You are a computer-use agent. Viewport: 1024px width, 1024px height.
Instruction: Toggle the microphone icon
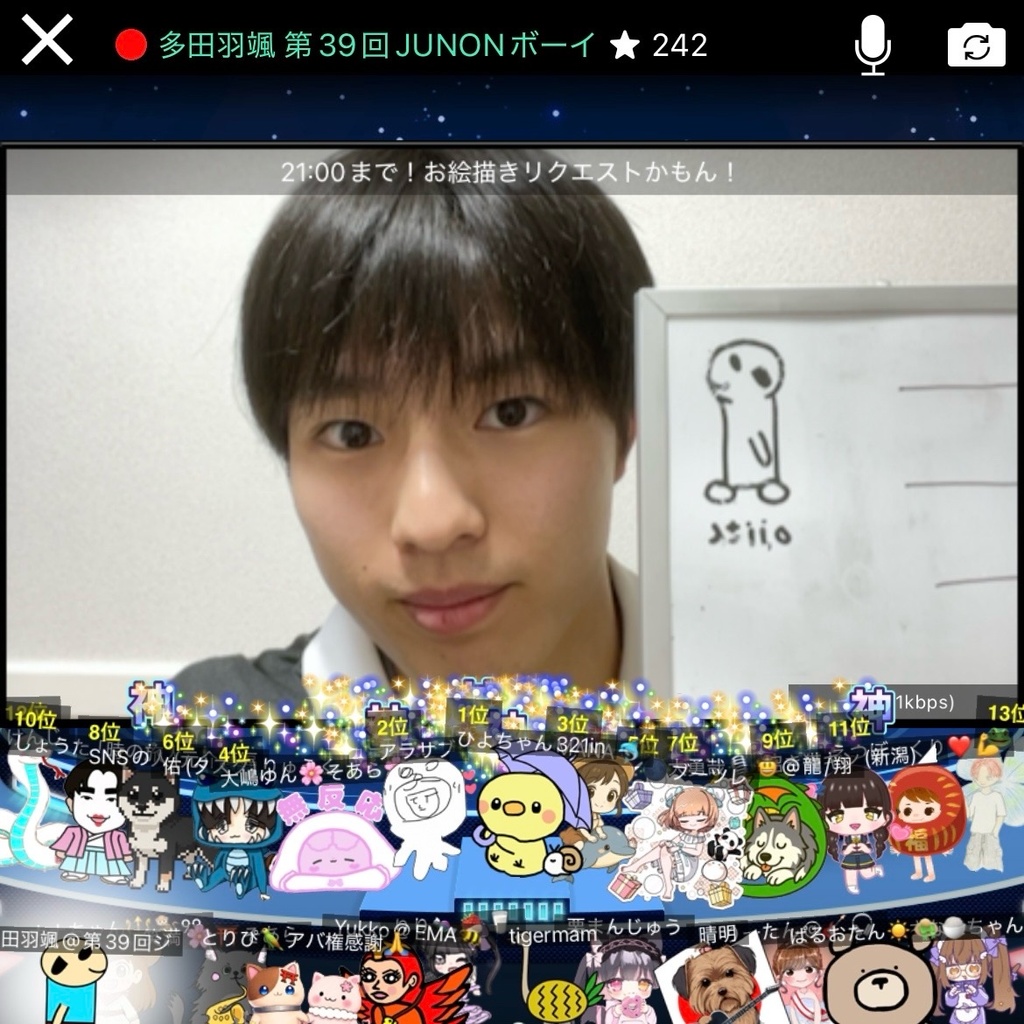[872, 45]
